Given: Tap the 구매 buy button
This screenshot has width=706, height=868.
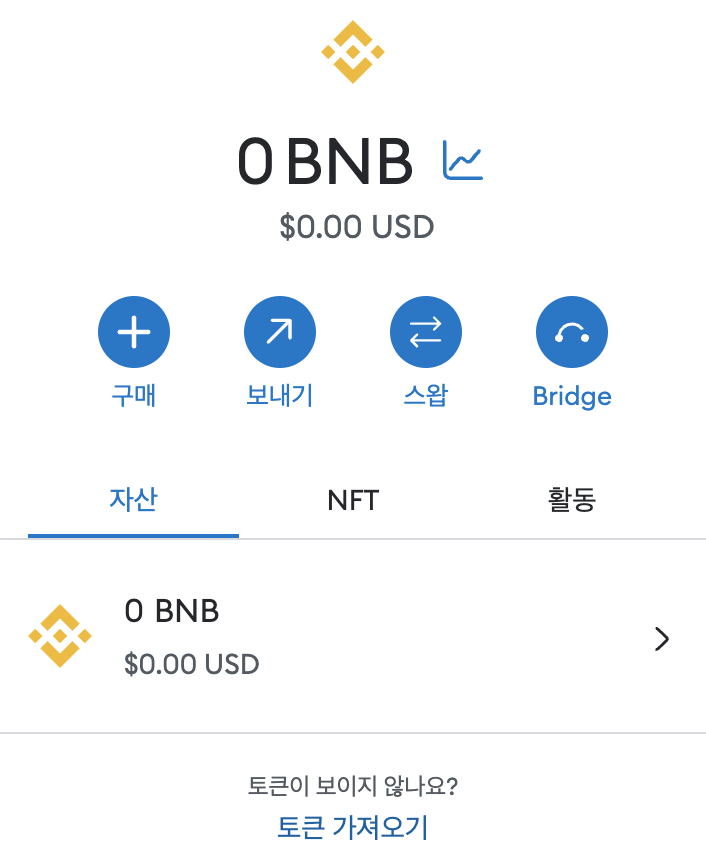Looking at the screenshot, I should click(134, 333).
